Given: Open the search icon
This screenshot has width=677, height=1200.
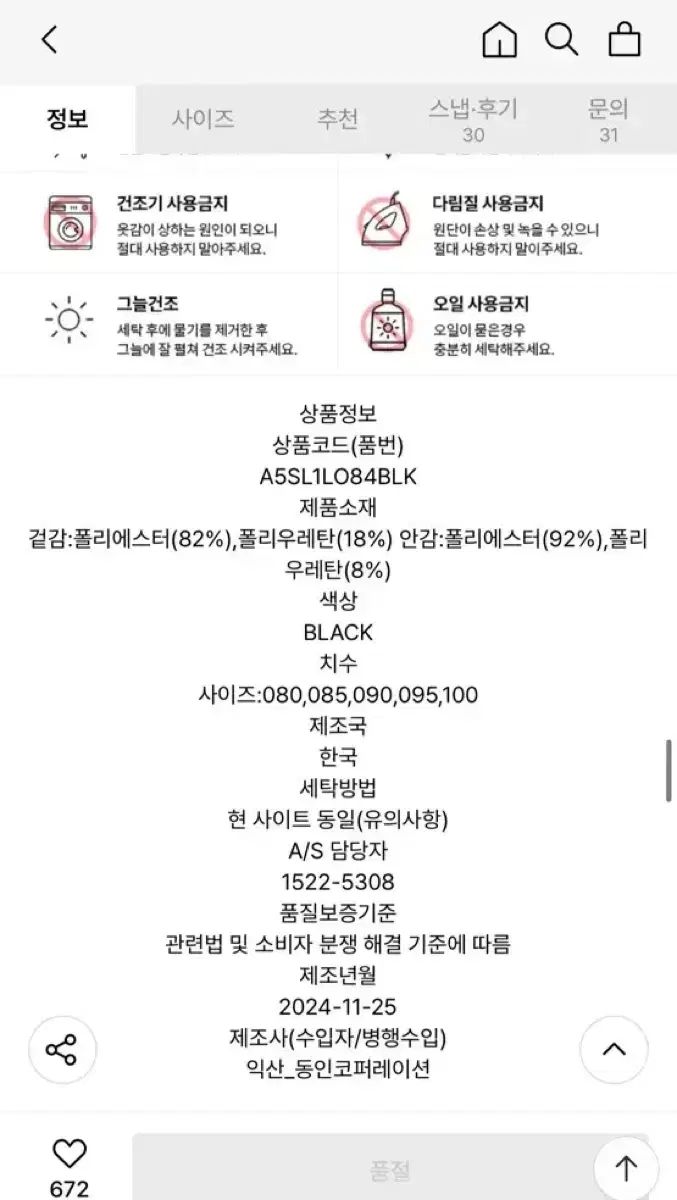Looking at the screenshot, I should [x=561, y=40].
